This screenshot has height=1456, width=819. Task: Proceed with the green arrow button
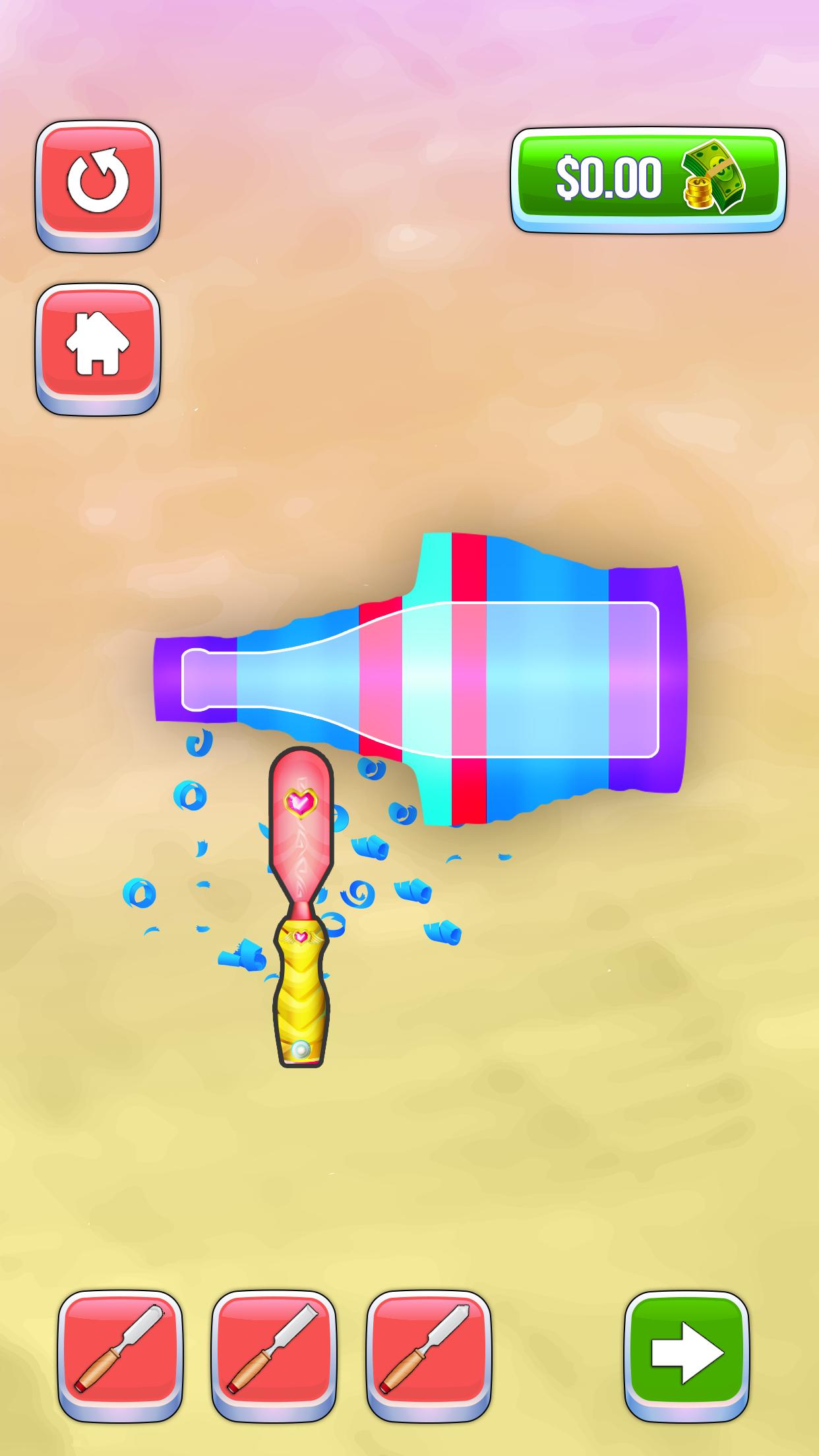point(686,1352)
